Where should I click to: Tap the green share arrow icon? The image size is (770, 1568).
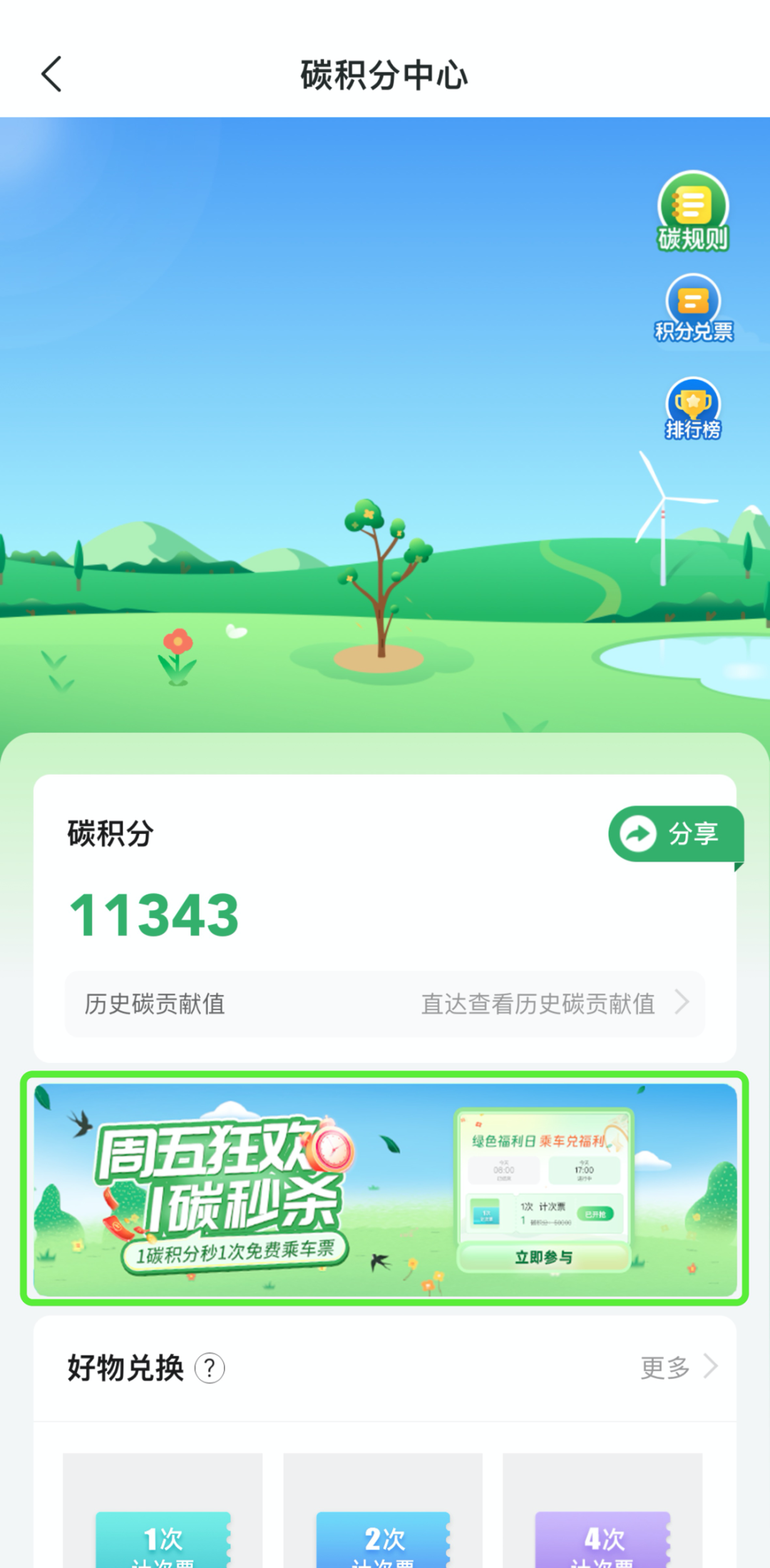637,834
